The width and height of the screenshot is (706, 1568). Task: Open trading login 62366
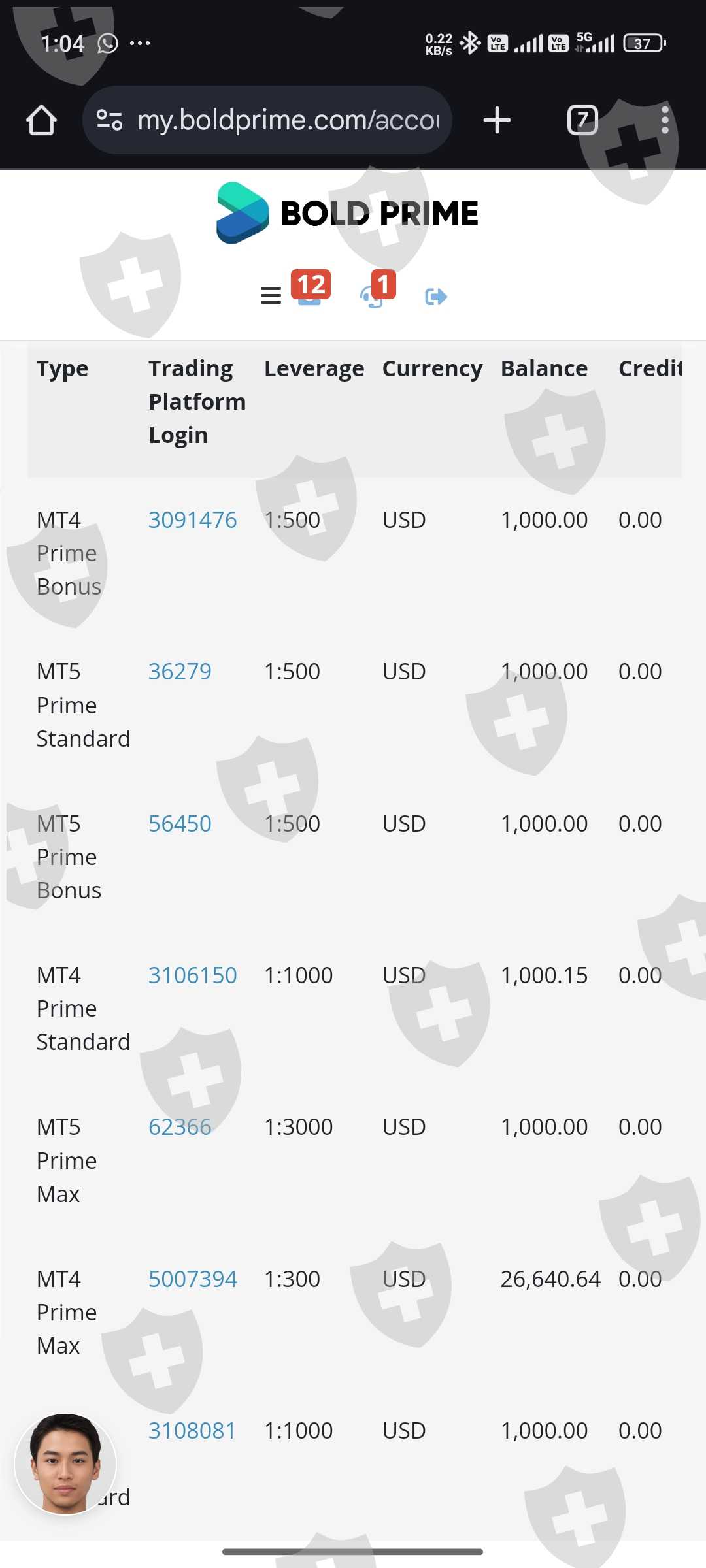coord(180,1127)
